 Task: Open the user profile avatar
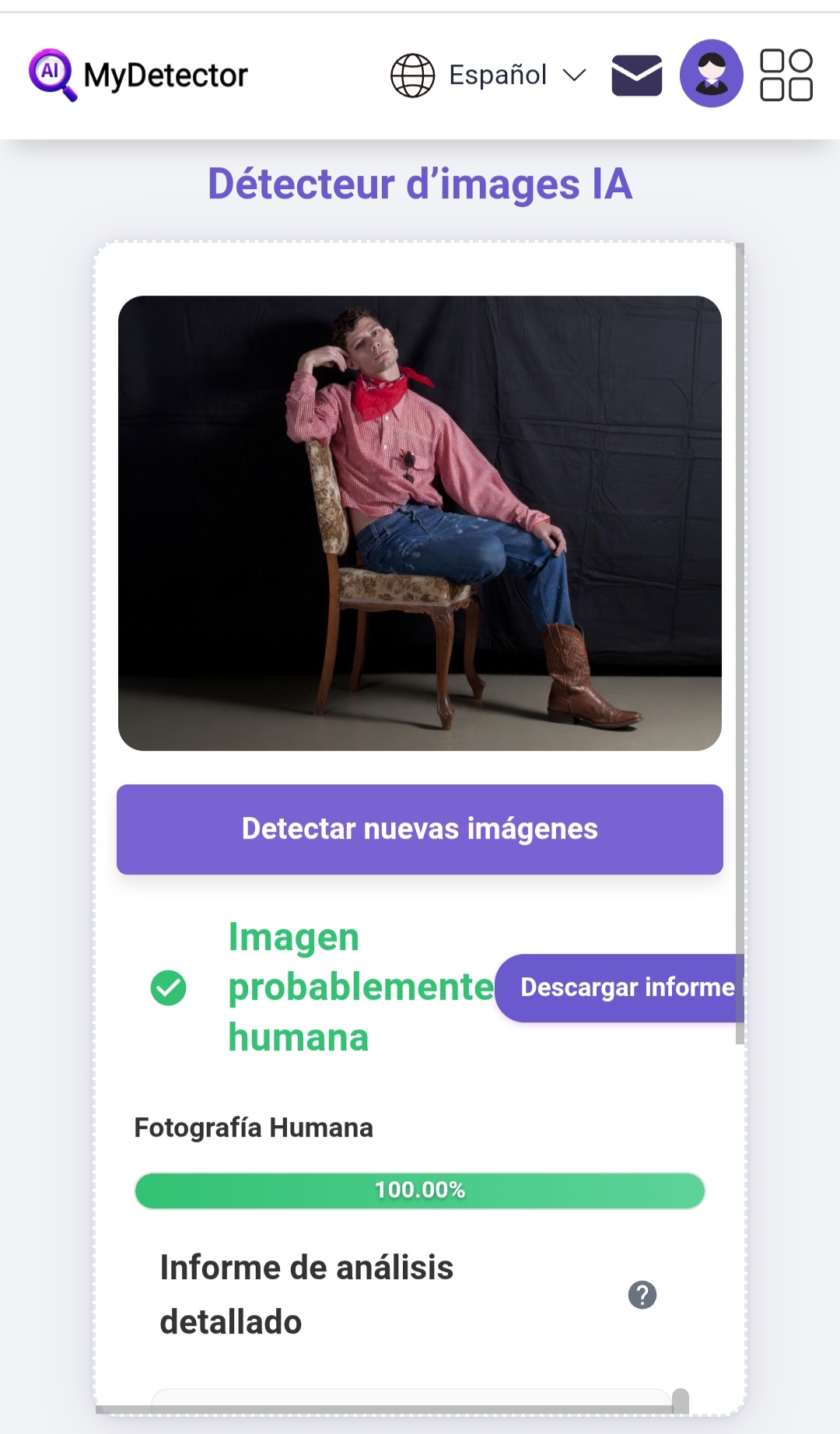click(x=712, y=73)
